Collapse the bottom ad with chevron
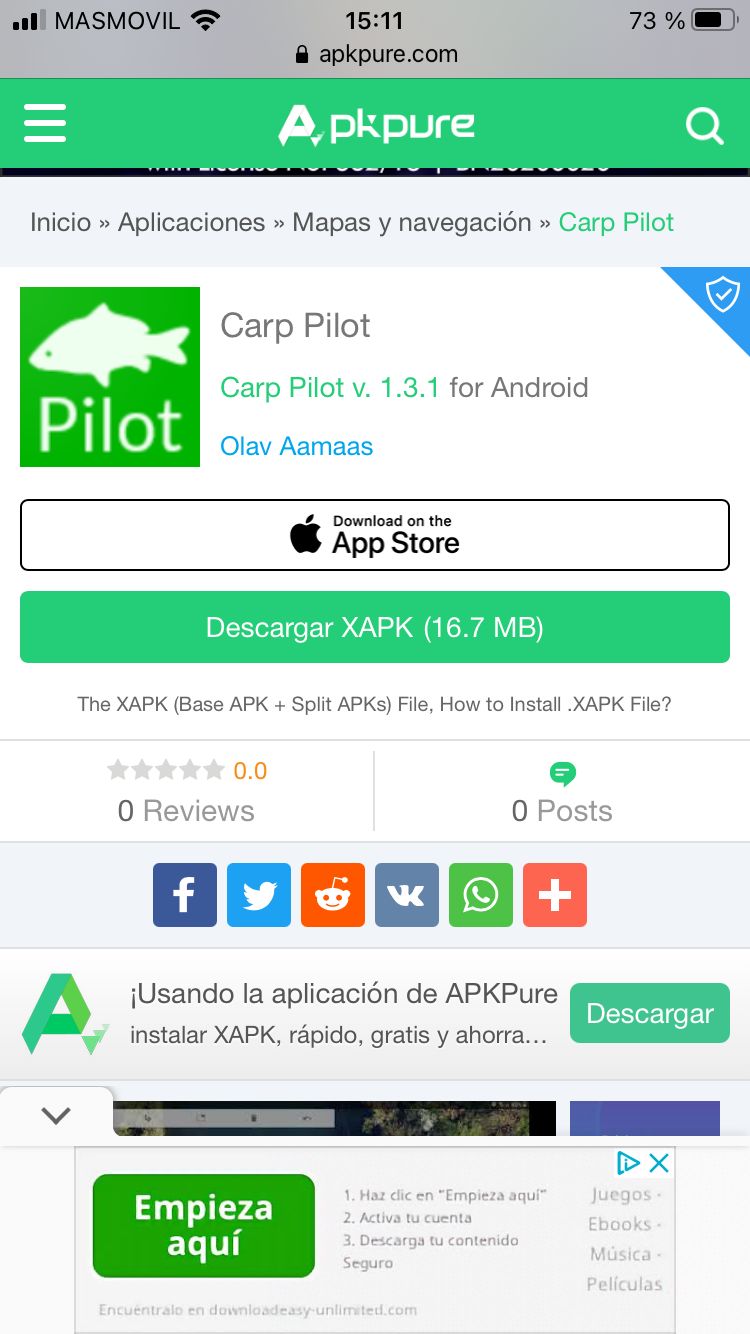 (x=56, y=1115)
